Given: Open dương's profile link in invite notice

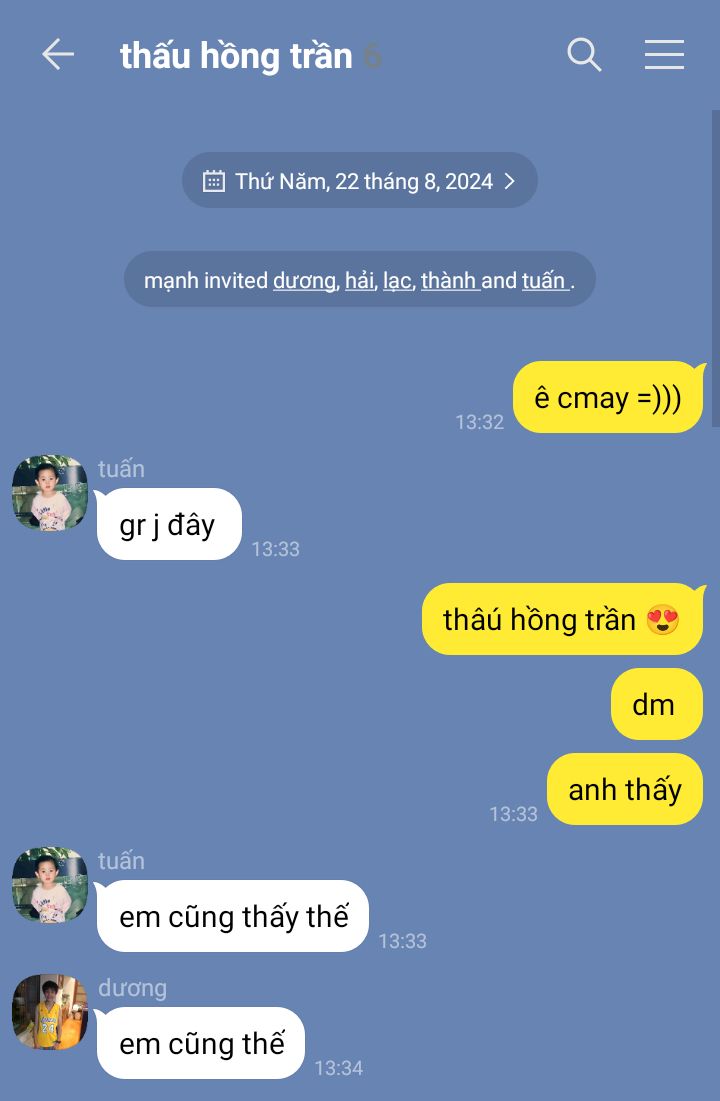Looking at the screenshot, I should tap(304, 280).
